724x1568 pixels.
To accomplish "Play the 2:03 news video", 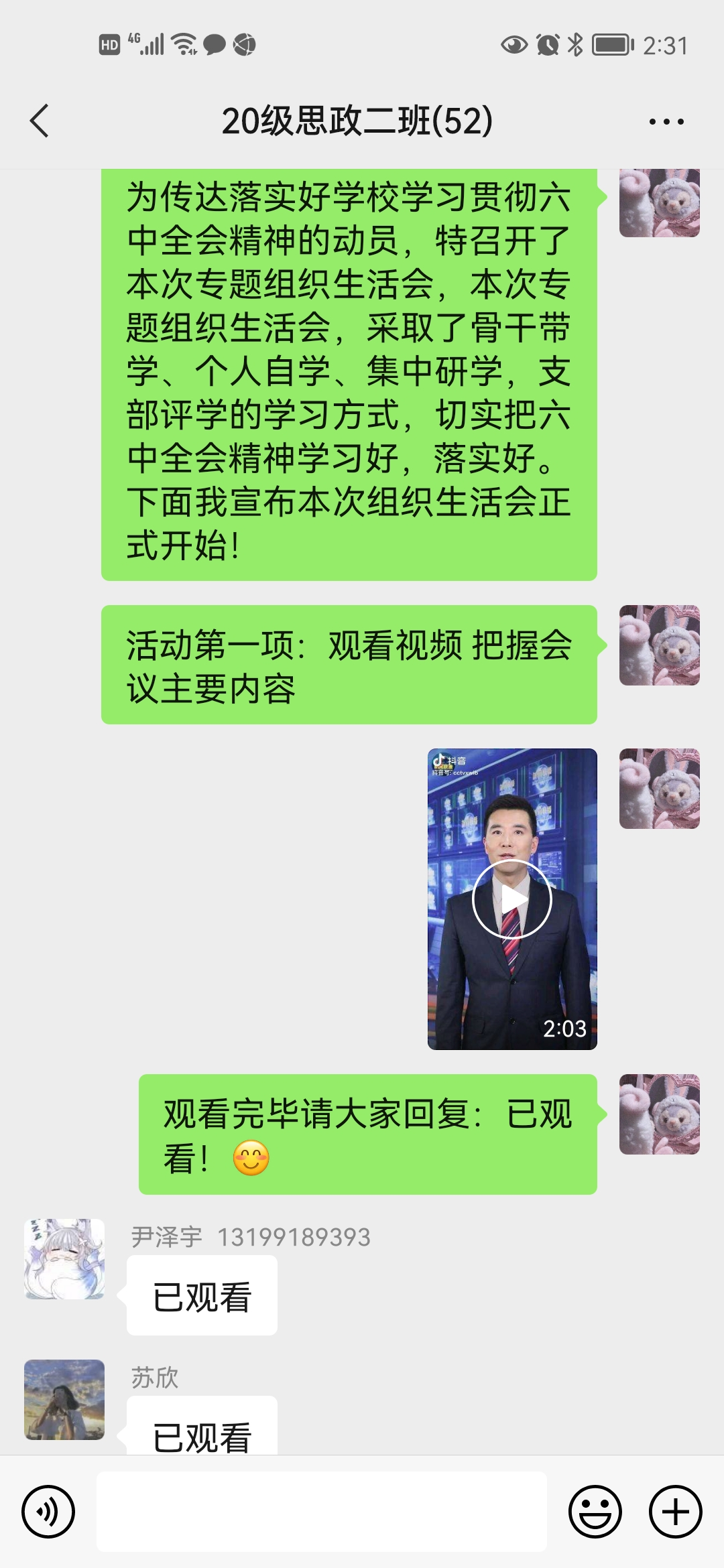I will coord(512,899).
